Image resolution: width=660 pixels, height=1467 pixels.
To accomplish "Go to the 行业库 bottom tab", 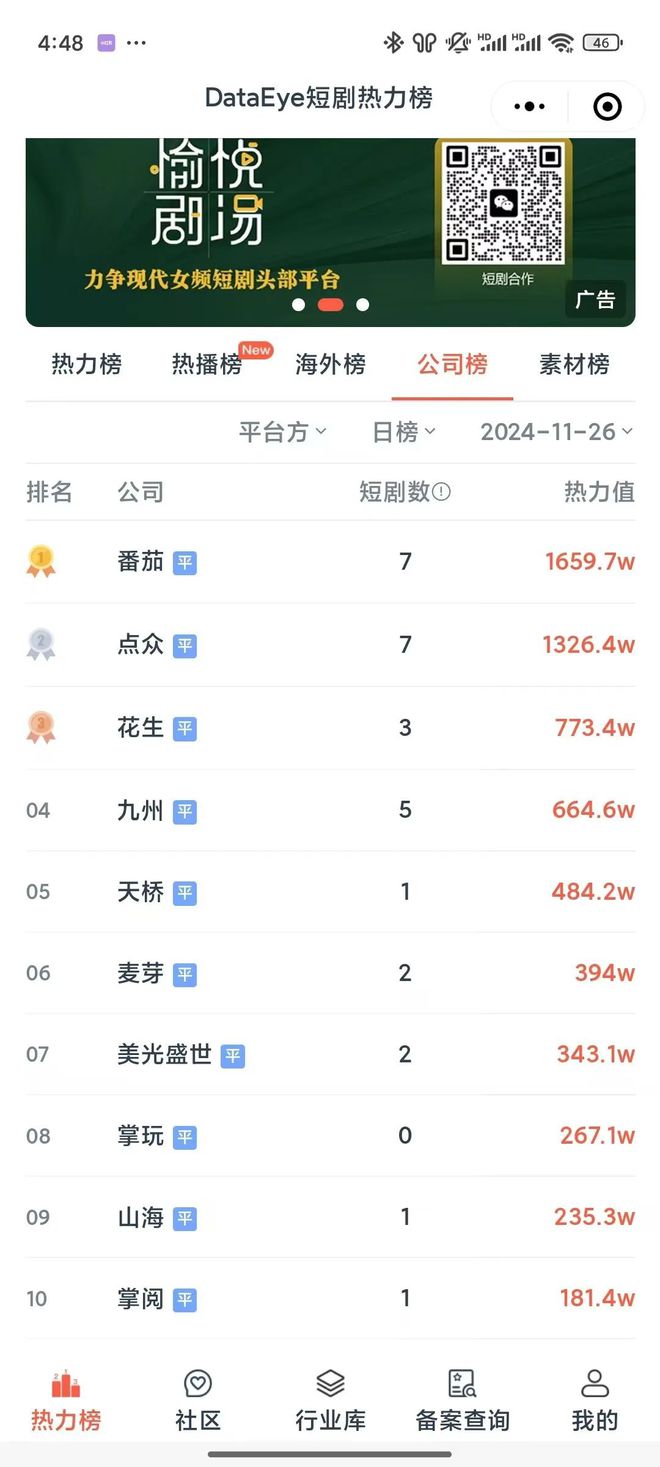I will [x=330, y=1400].
